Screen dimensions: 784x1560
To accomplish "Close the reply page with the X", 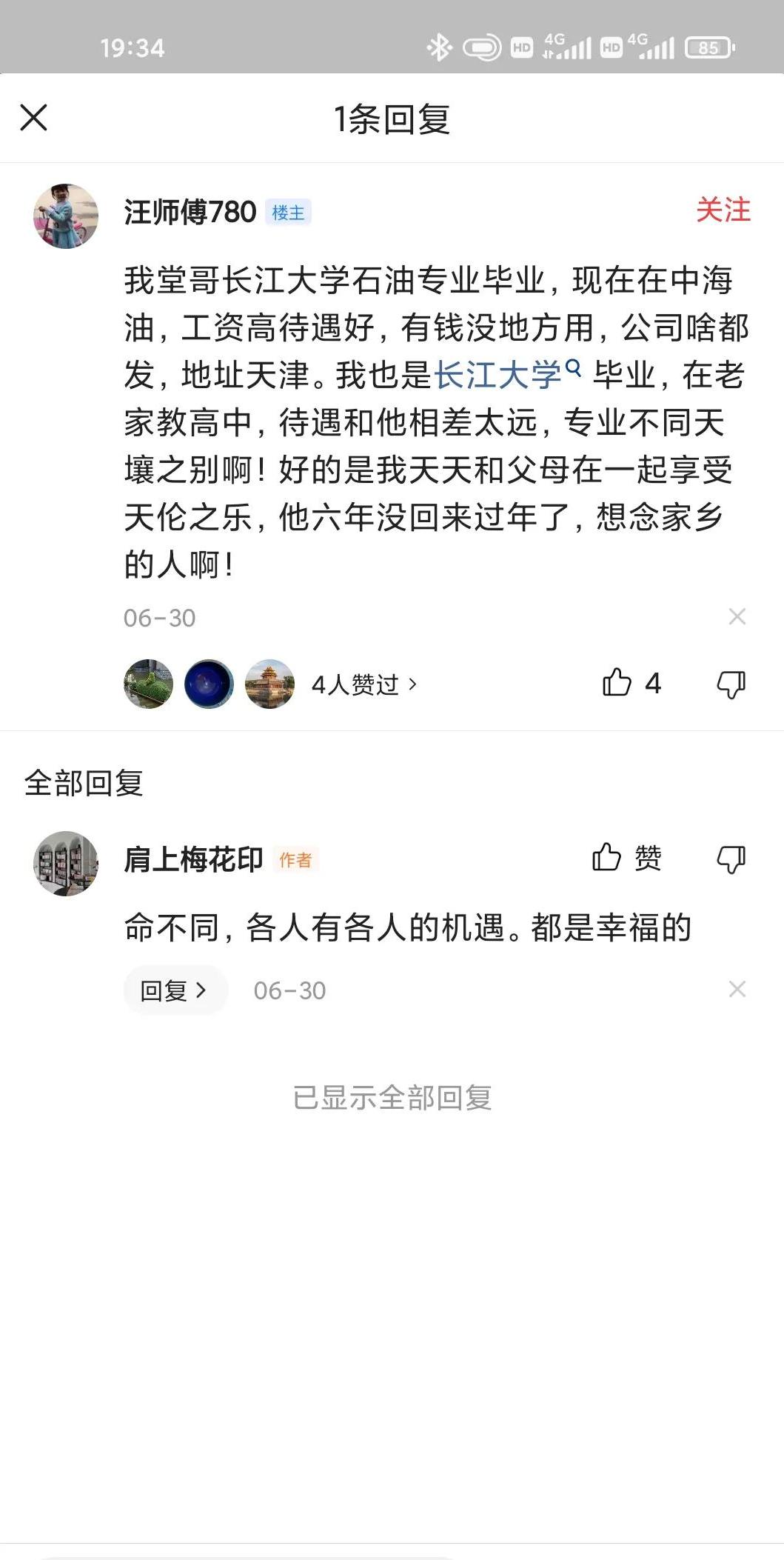I will (35, 117).
